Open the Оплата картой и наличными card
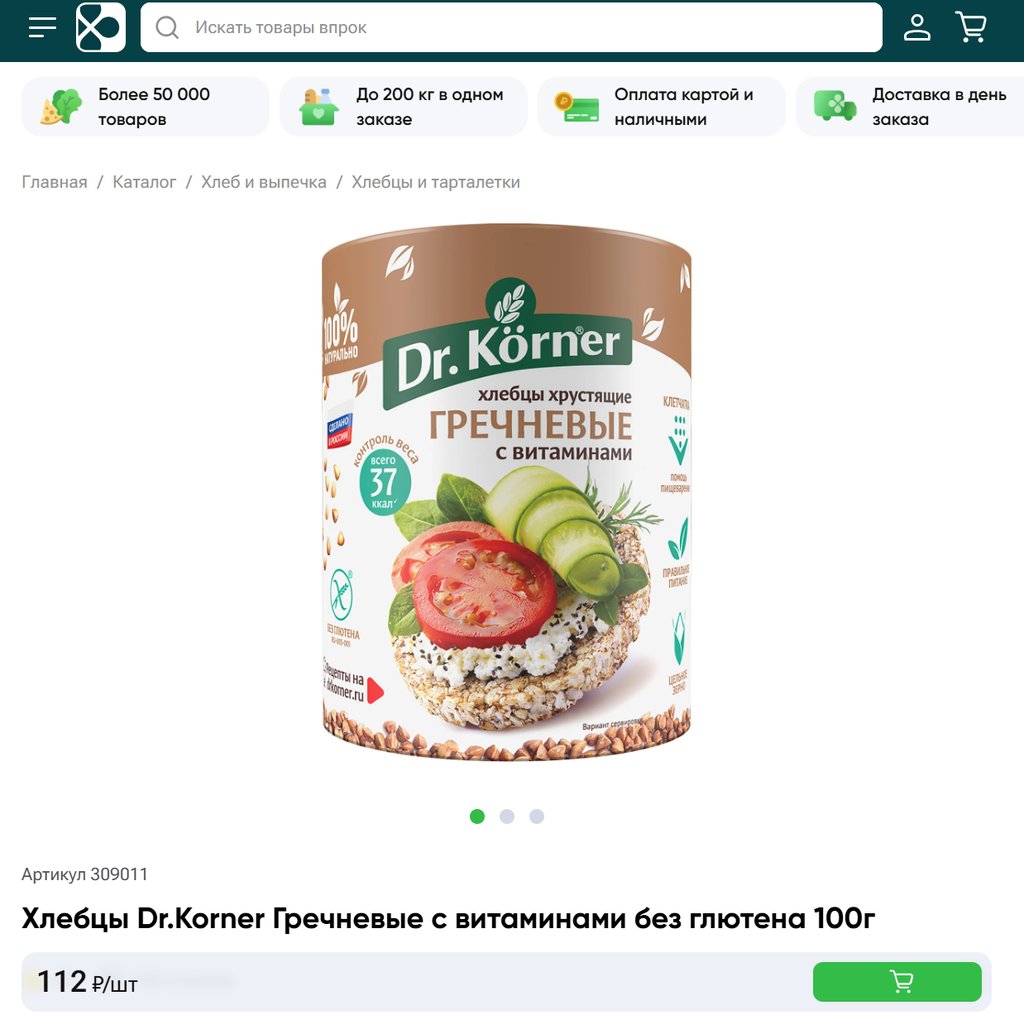Image resolution: width=1024 pixels, height=1015 pixels. (x=661, y=107)
